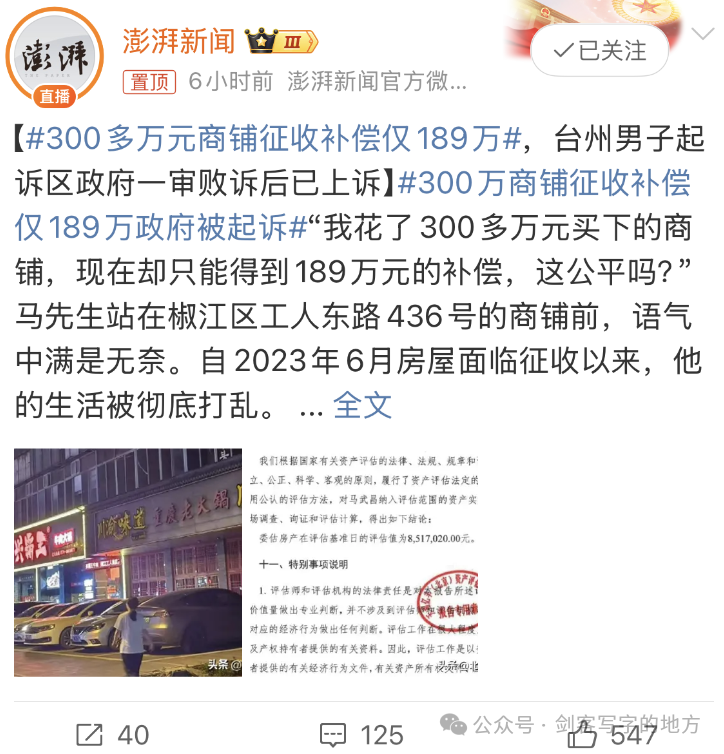Tap the 澎湃新闻 account name
724x754 pixels.
(179, 41)
